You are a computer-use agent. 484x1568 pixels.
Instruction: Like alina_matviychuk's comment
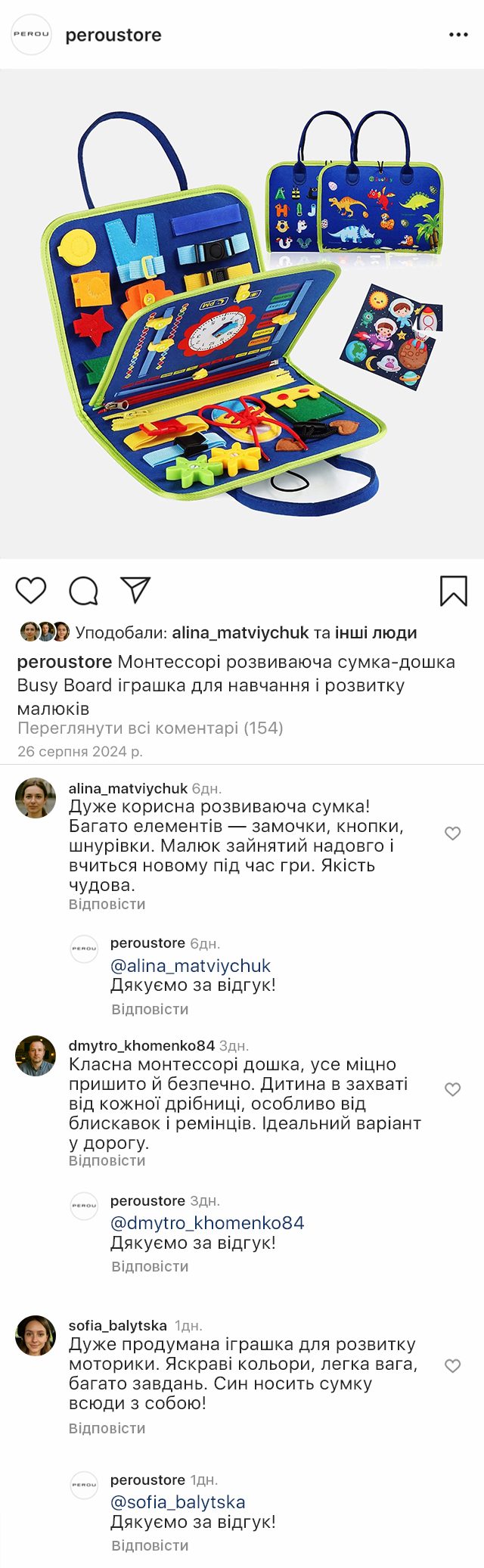coord(452,834)
